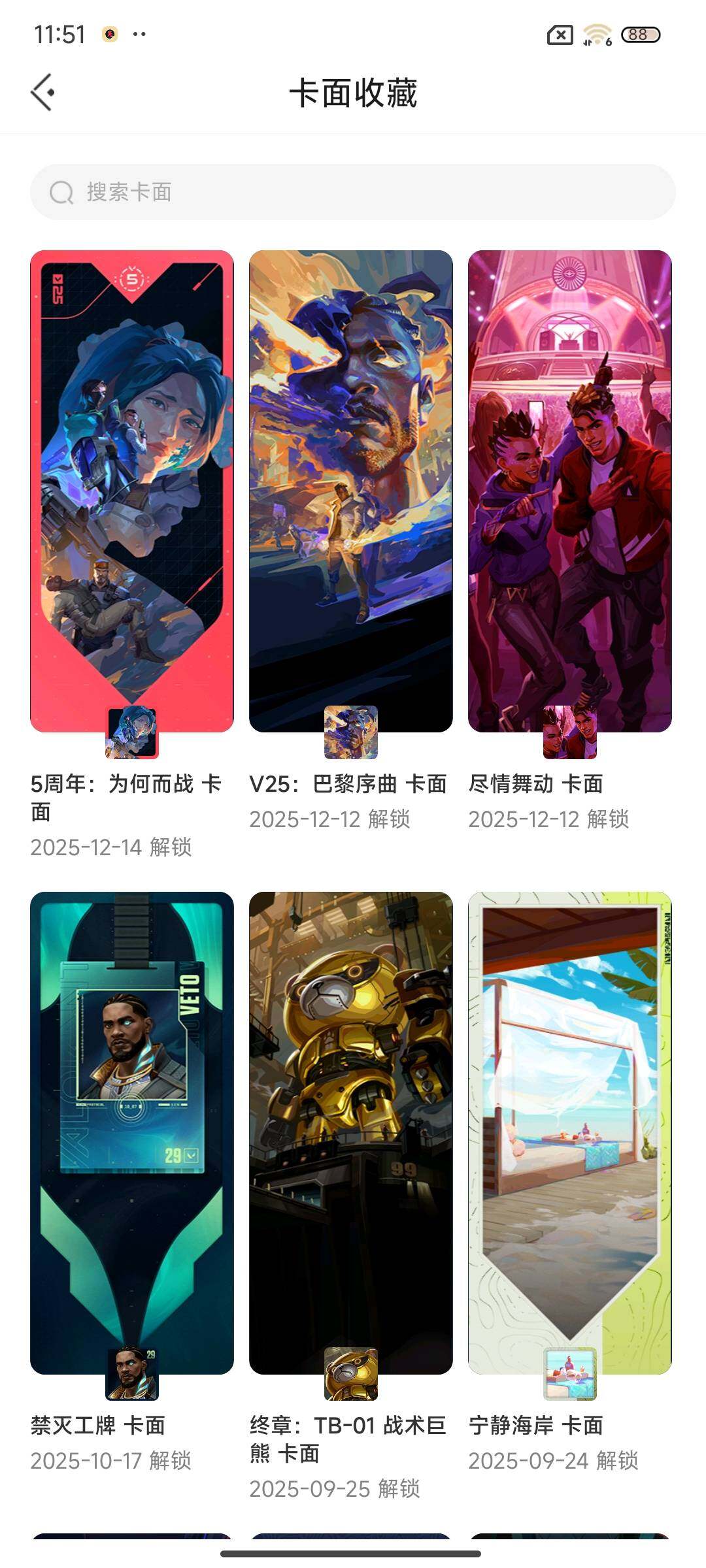Tap the search magnifier icon
This screenshot has width=706, height=1568.
click(60, 191)
